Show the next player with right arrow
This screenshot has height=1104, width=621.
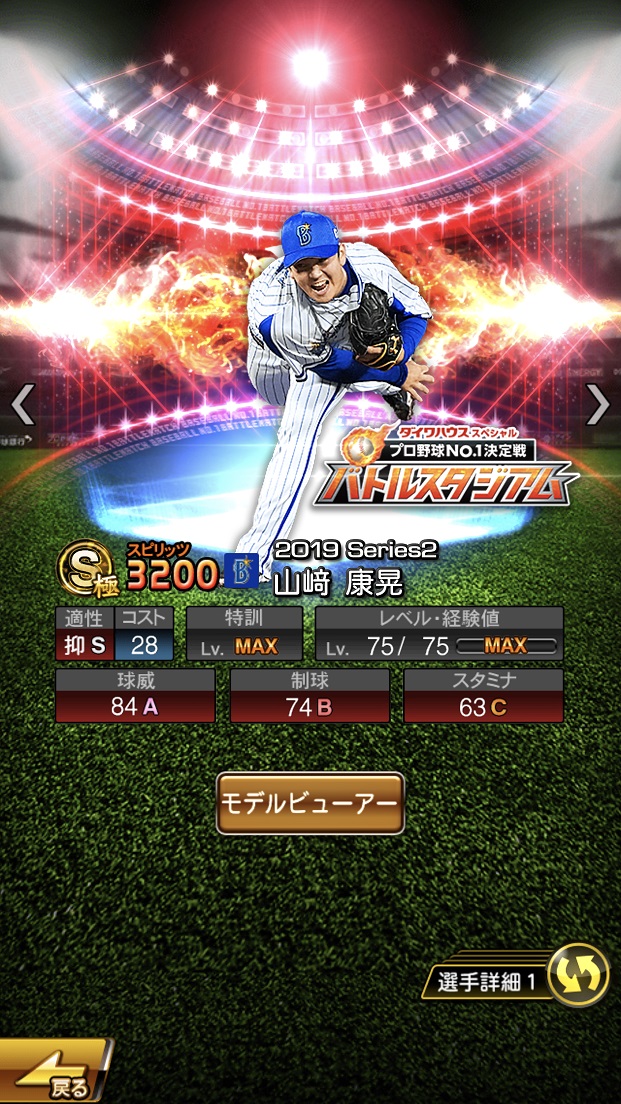click(597, 404)
